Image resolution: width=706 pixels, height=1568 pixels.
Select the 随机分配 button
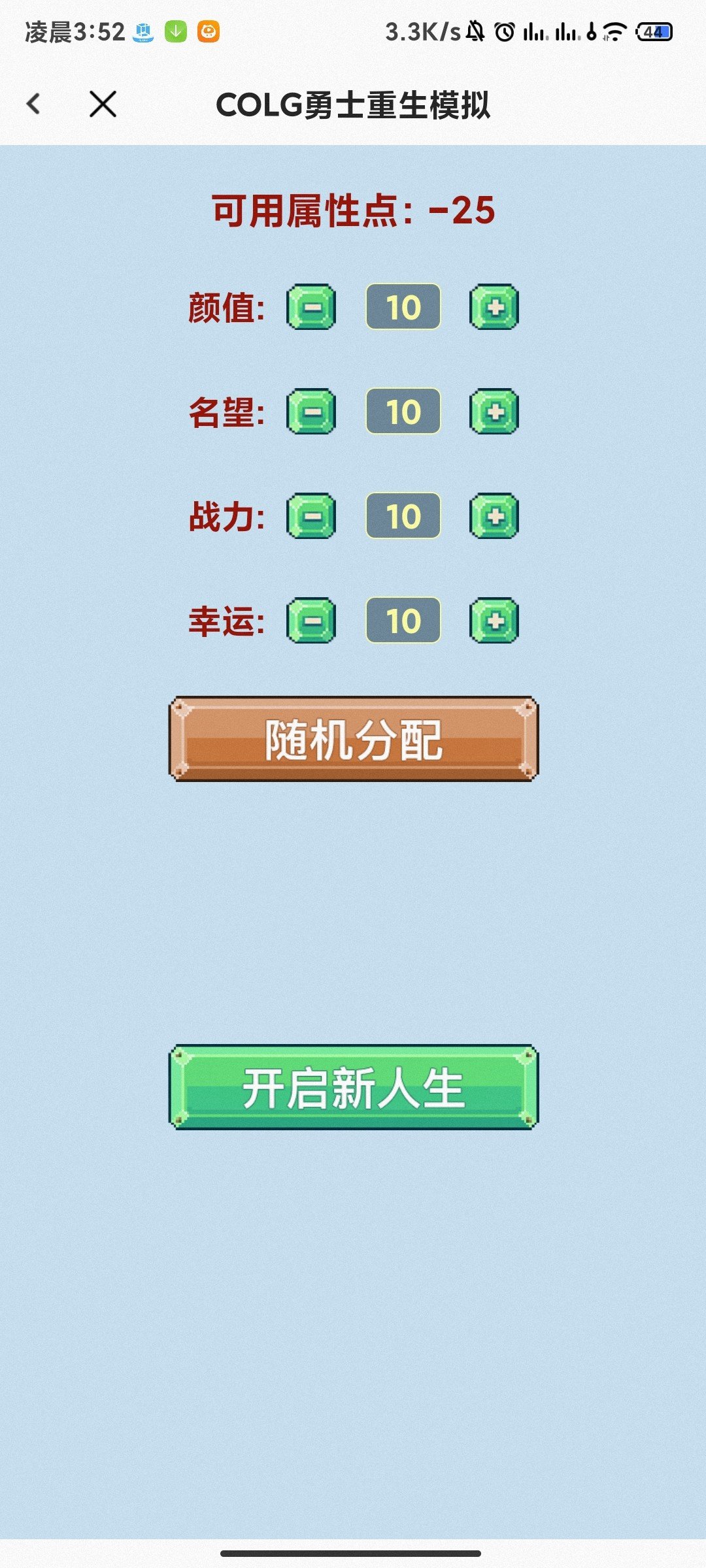click(354, 739)
